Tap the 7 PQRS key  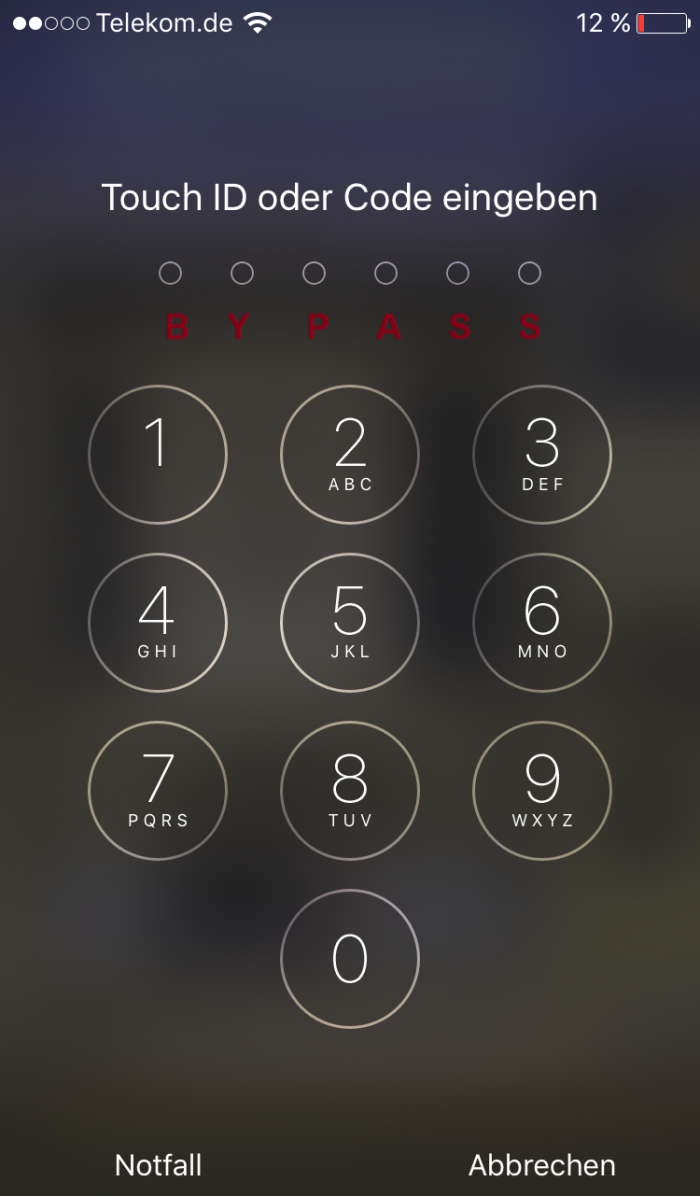coord(158,791)
